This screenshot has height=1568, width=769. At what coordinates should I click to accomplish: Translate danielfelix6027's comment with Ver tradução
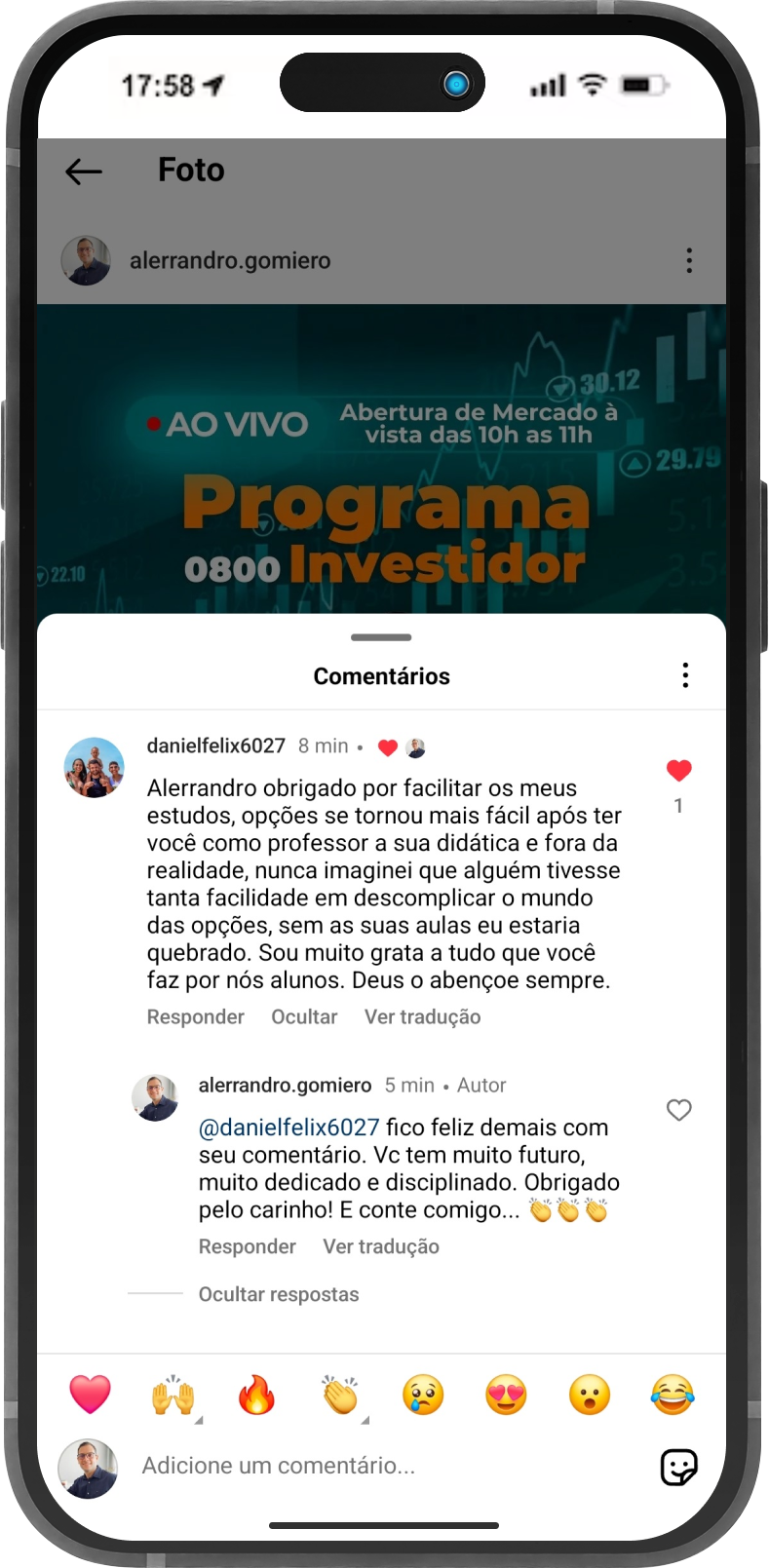422,1016
